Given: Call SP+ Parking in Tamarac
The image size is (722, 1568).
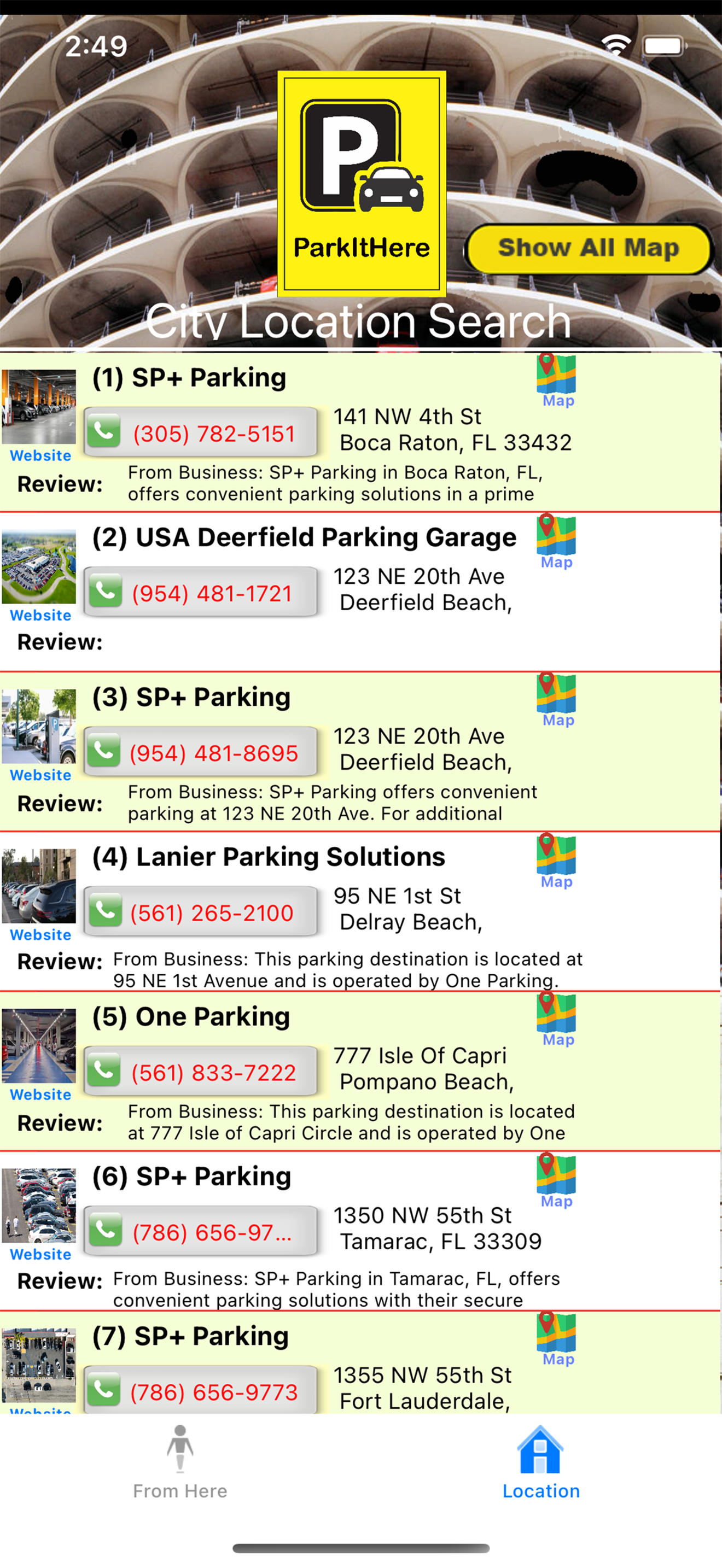Looking at the screenshot, I should coord(200,1232).
